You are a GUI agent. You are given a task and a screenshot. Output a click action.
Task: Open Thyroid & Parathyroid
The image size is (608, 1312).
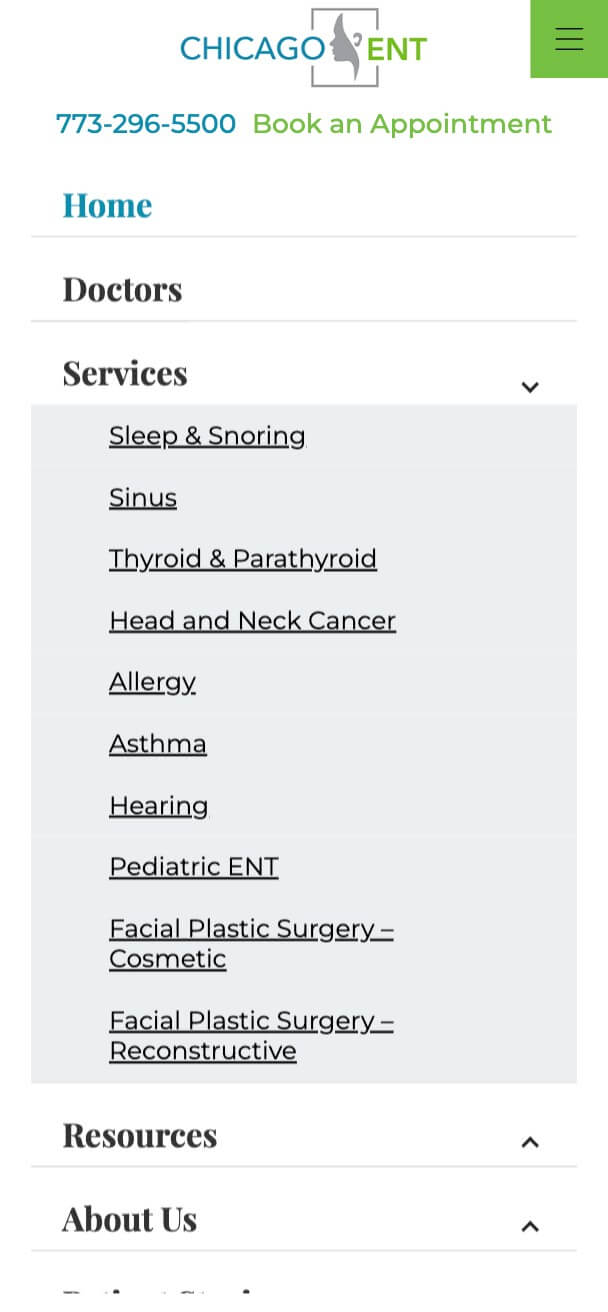[243, 559]
